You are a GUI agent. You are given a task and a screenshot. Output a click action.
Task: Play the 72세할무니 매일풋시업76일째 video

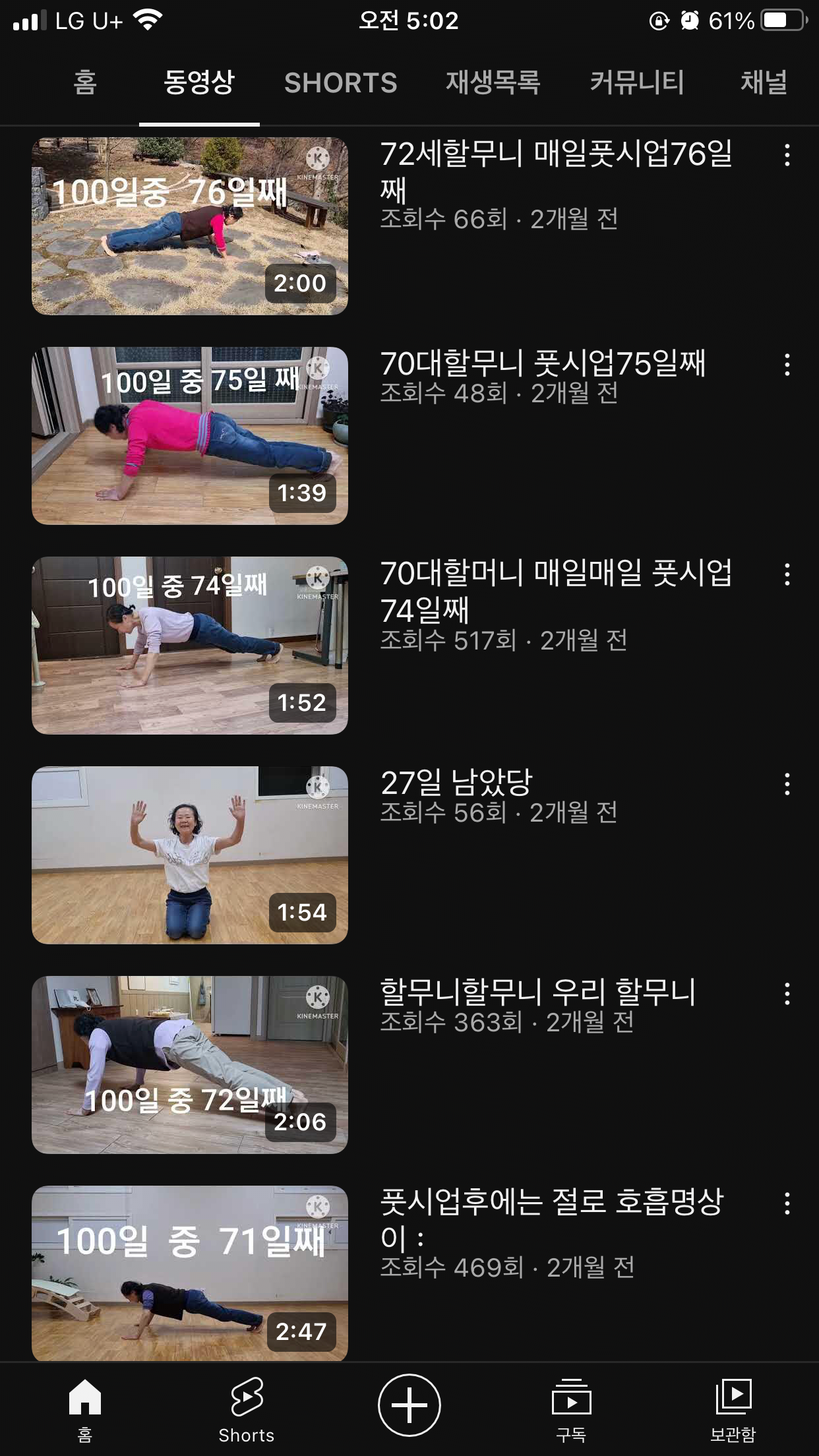[190, 226]
